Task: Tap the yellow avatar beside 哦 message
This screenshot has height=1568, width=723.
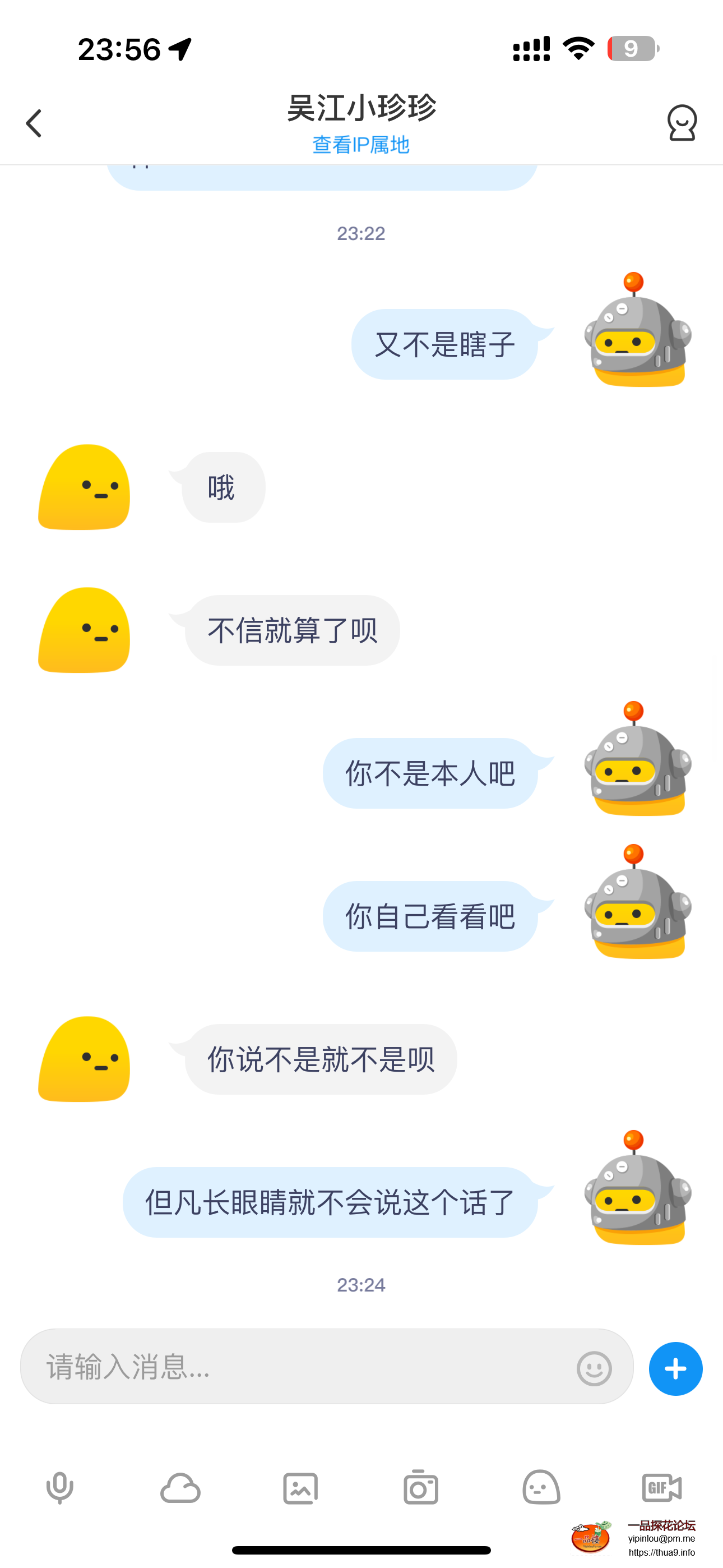Action: (x=84, y=487)
